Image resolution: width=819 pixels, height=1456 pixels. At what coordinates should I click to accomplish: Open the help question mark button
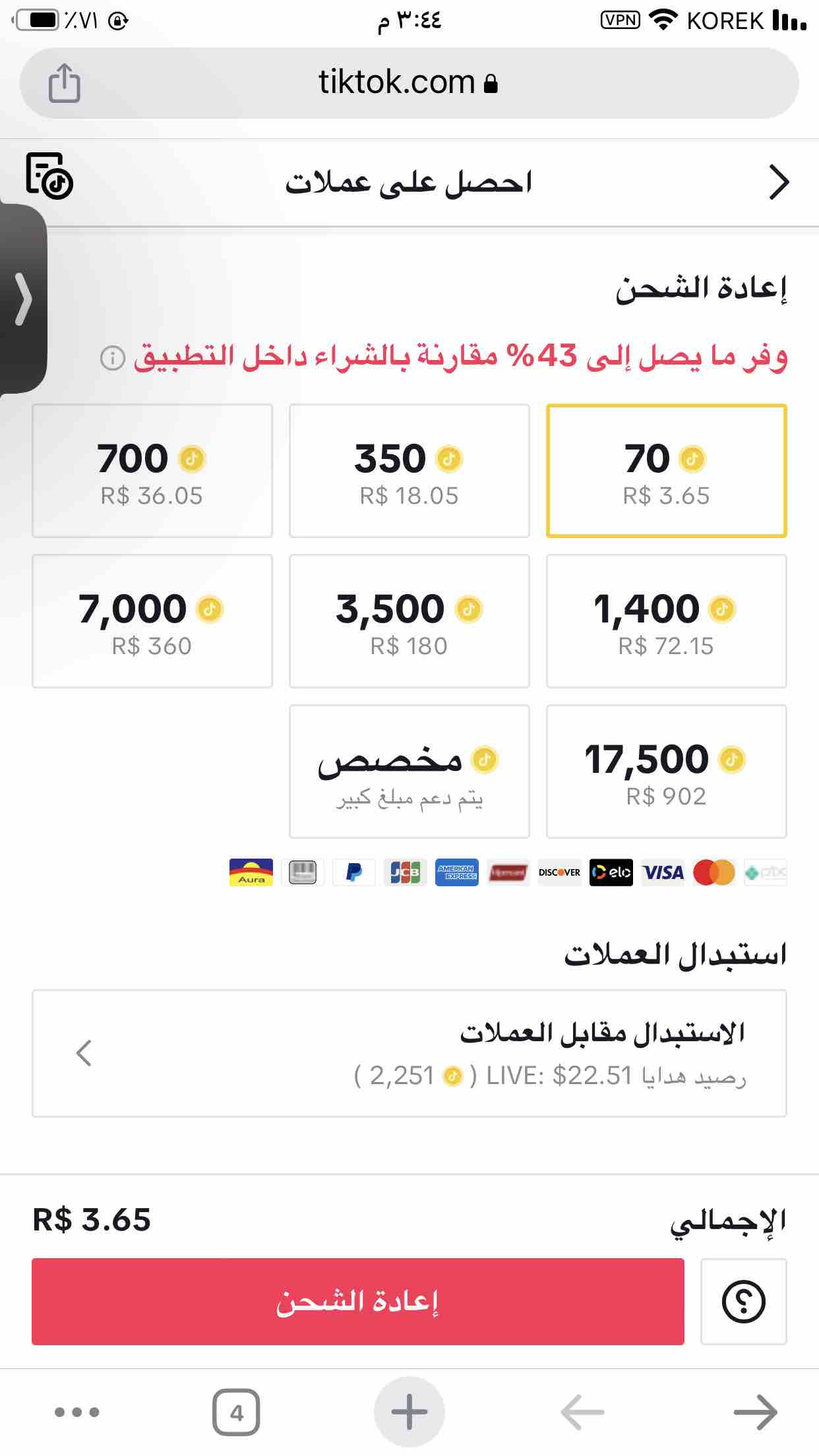click(x=743, y=1301)
